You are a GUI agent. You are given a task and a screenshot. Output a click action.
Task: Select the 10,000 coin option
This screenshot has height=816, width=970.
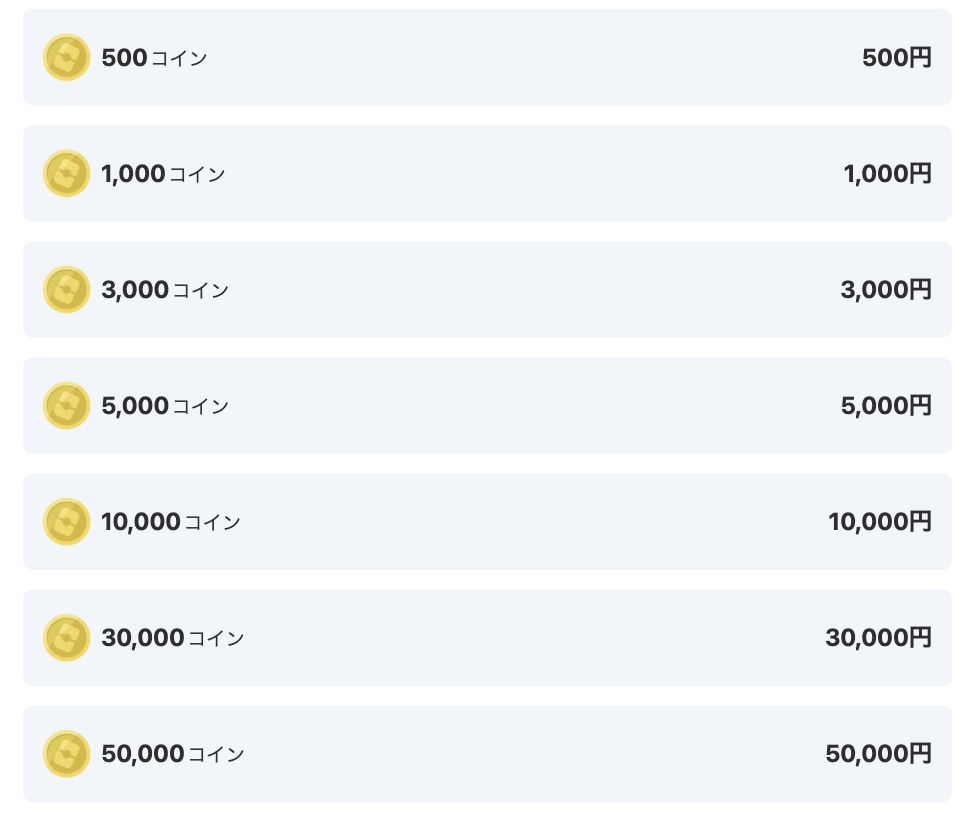[x=487, y=522]
